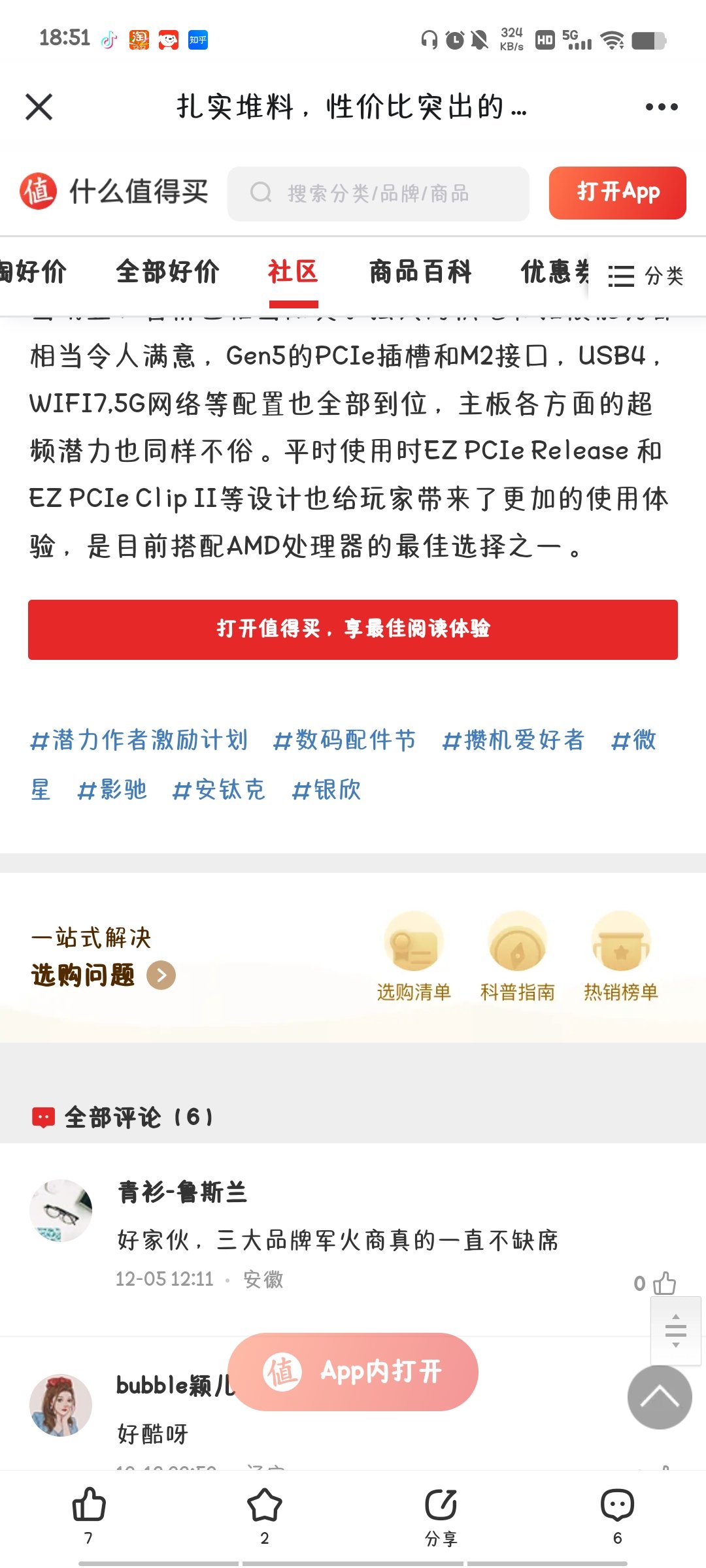The width and height of the screenshot is (706, 1568).
Task: Tap the orange 打开App button
Action: [617, 193]
